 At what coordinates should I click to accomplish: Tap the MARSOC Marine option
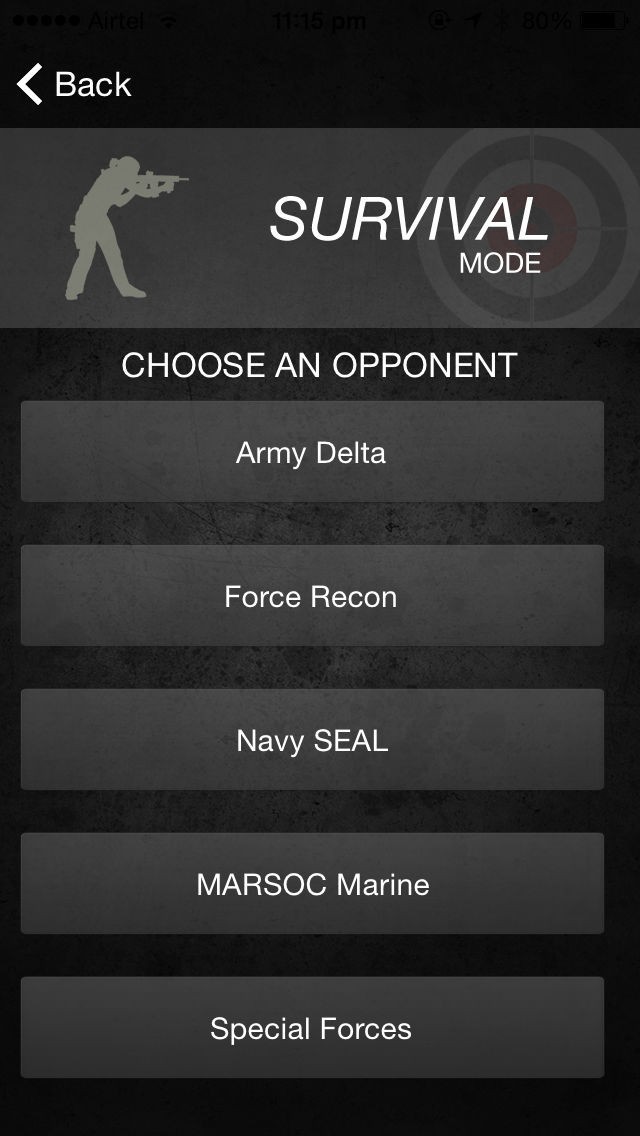(x=312, y=884)
